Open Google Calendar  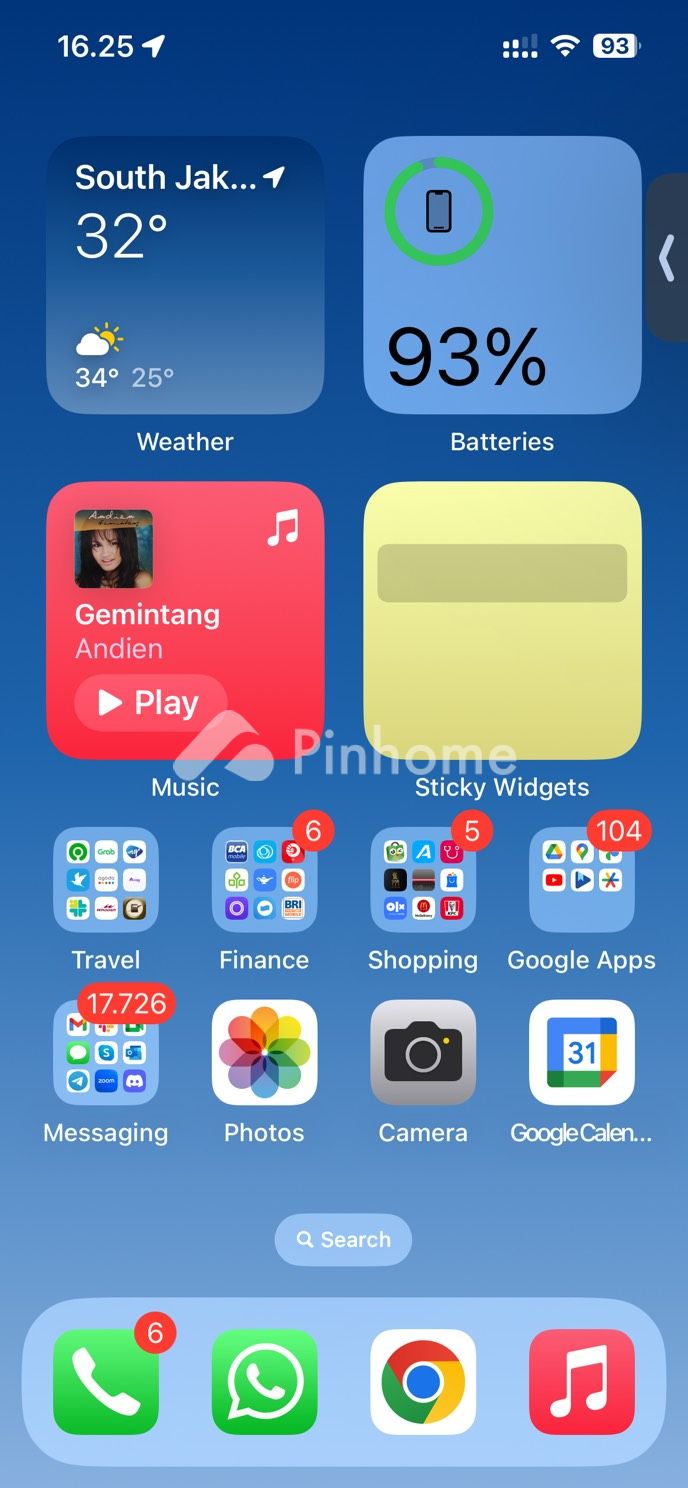(581, 1053)
